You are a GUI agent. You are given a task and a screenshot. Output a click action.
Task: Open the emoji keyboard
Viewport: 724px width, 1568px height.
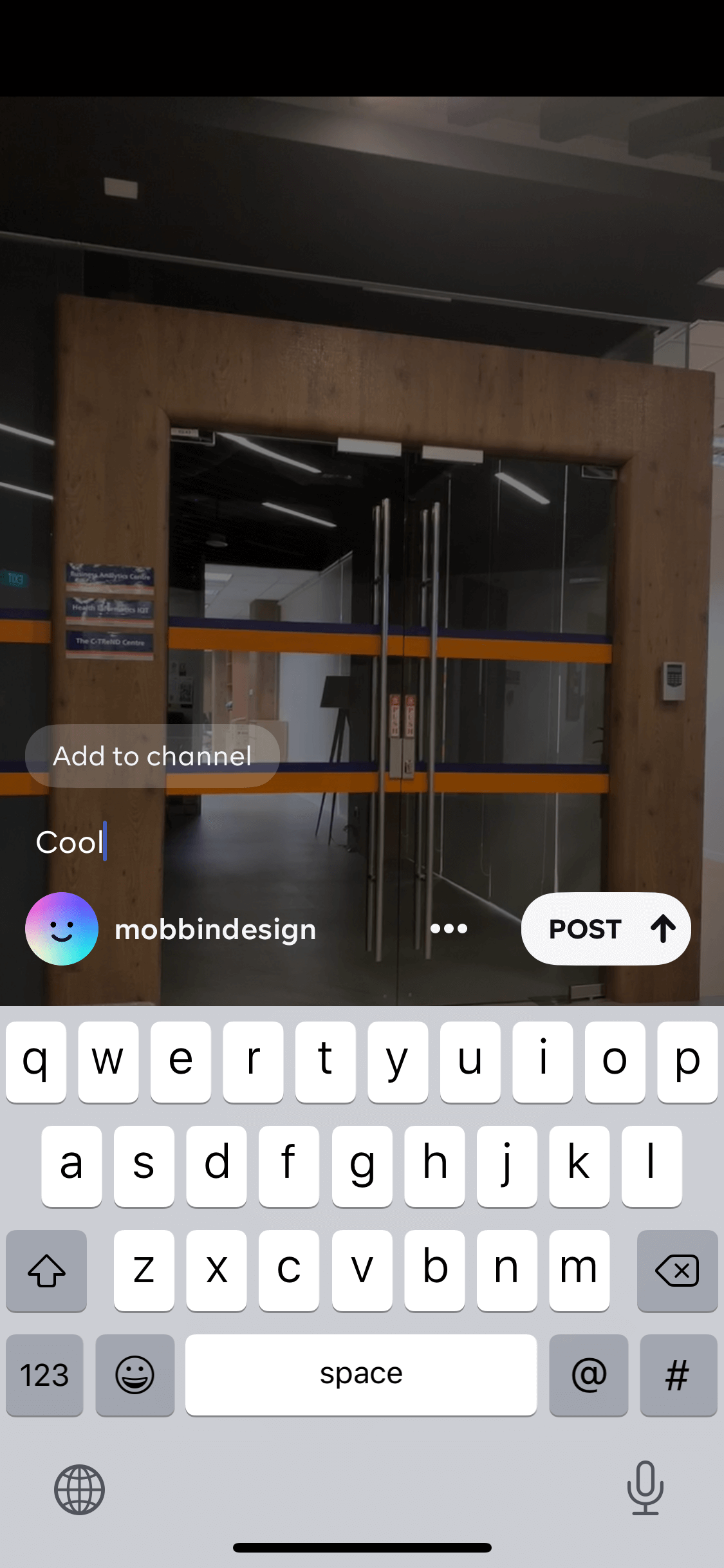coord(135,1375)
